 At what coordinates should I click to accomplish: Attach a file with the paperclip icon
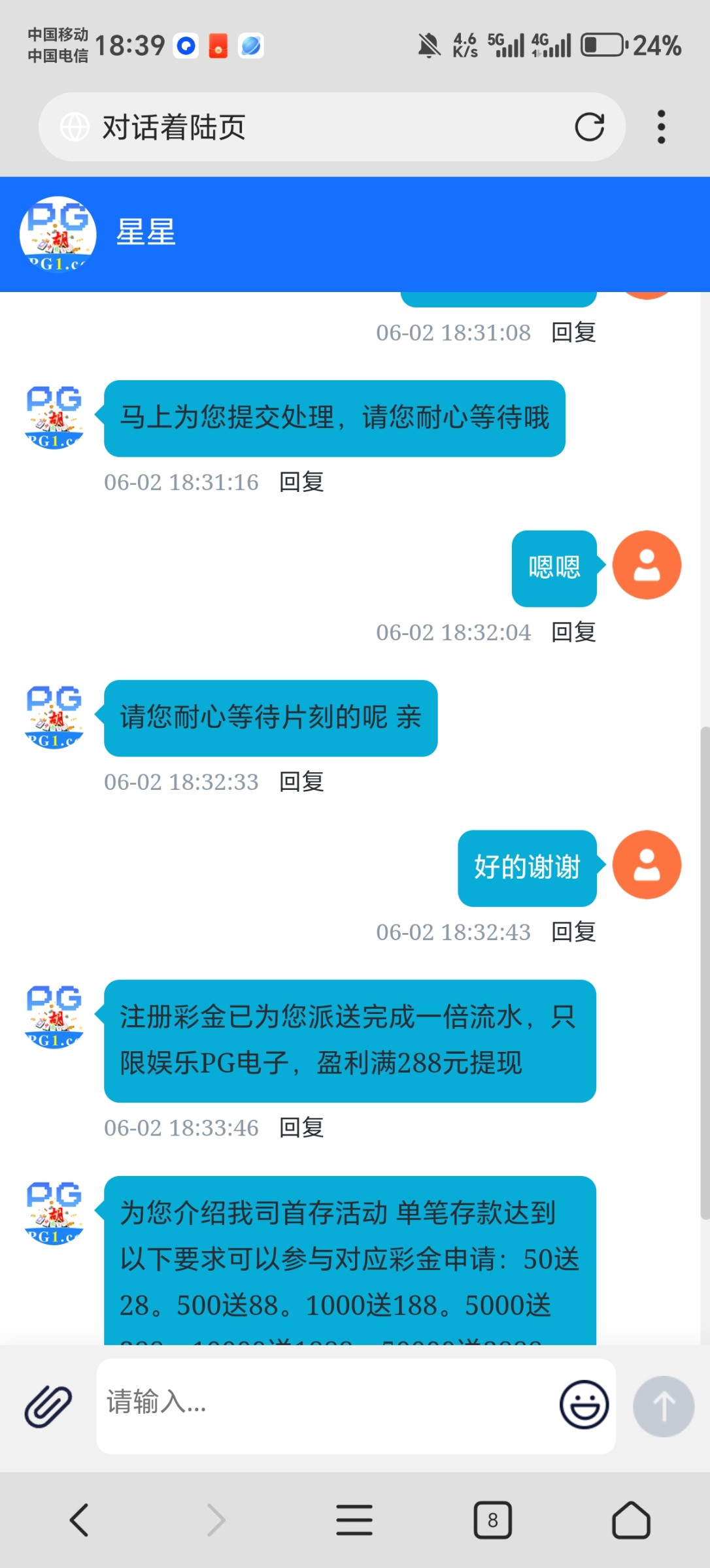coord(48,1405)
